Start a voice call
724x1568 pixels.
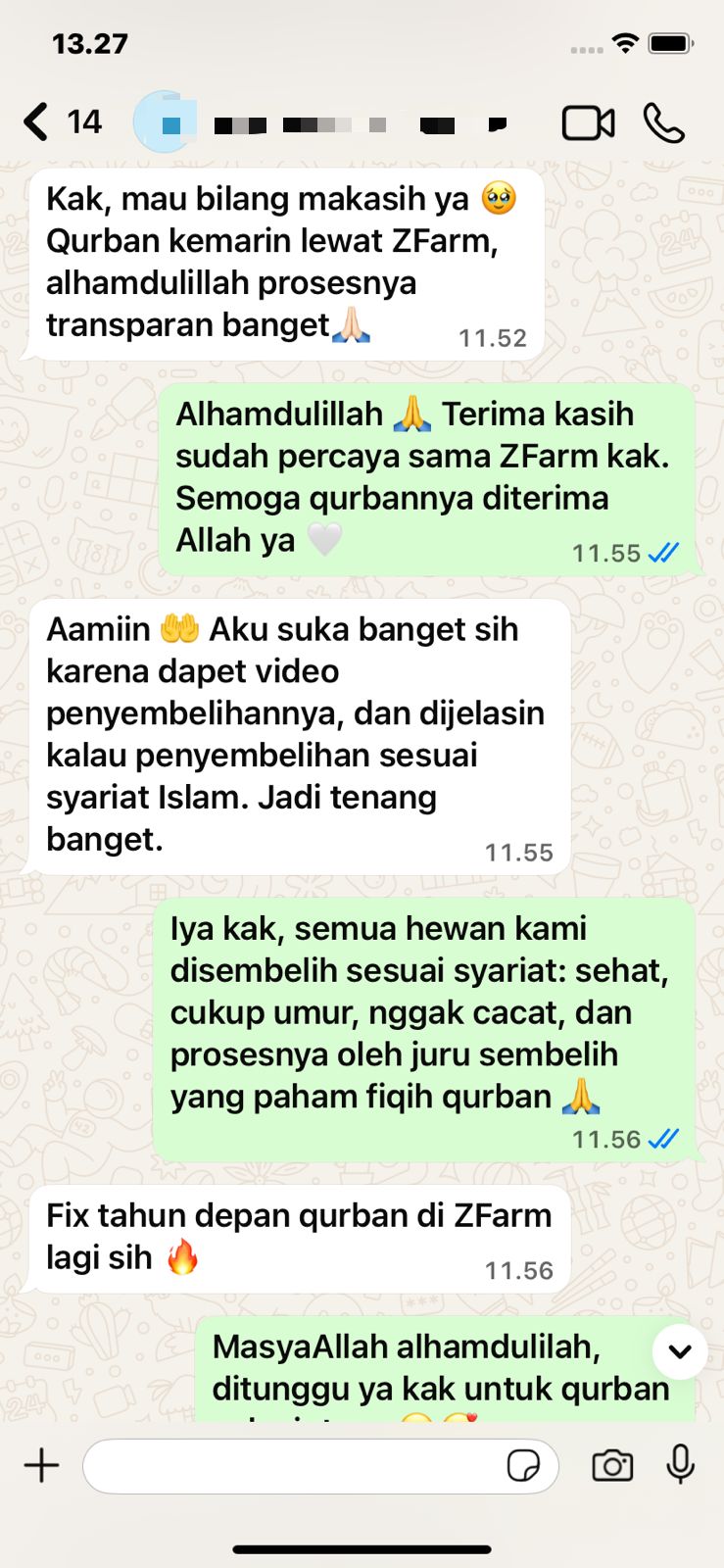click(663, 123)
